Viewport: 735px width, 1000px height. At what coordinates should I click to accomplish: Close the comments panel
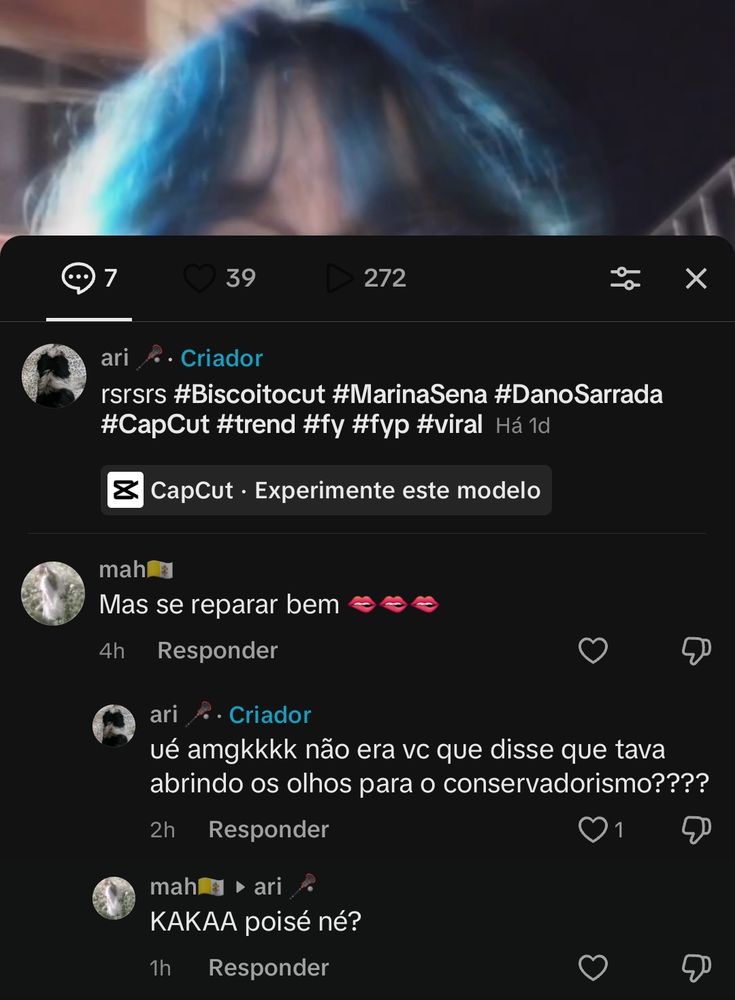coord(696,278)
